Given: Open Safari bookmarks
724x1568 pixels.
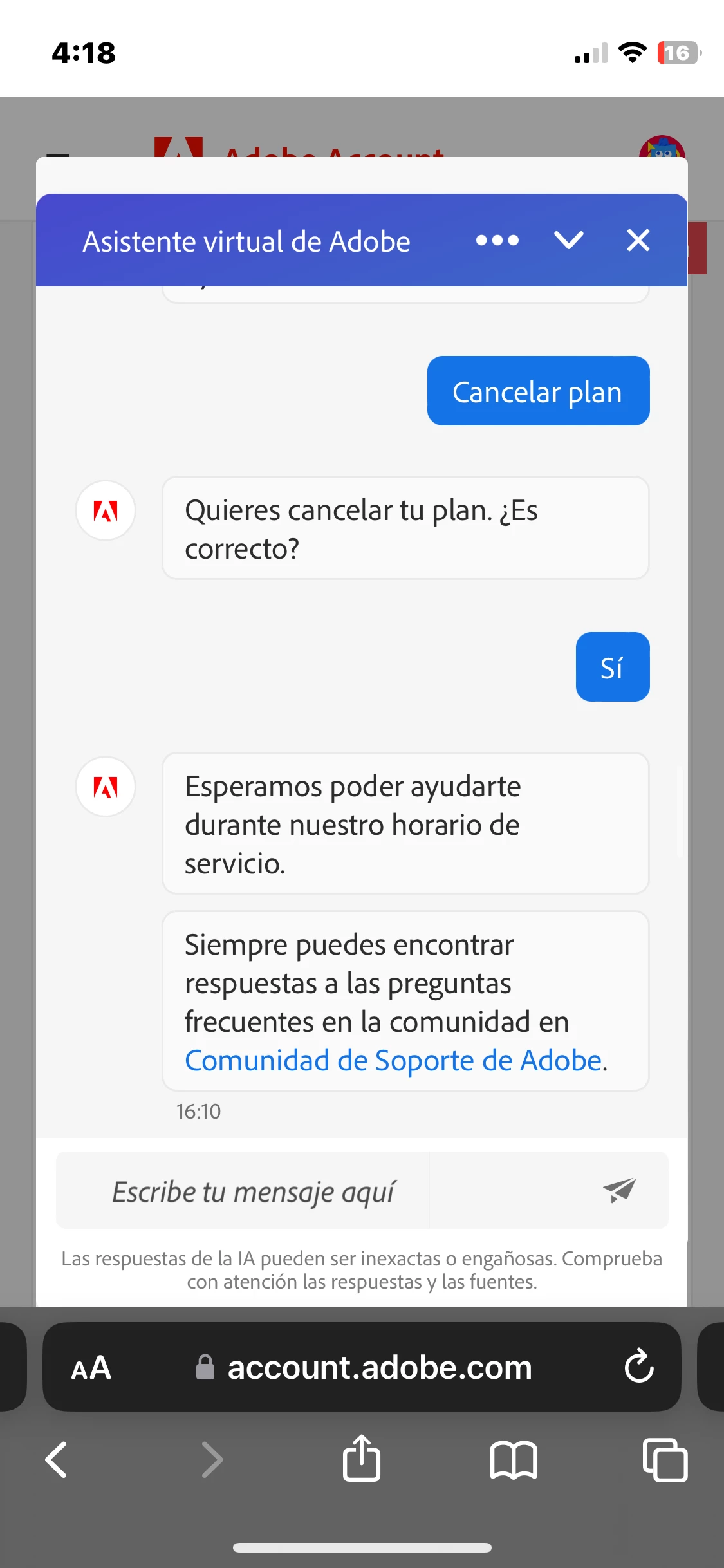Looking at the screenshot, I should (x=513, y=1459).
